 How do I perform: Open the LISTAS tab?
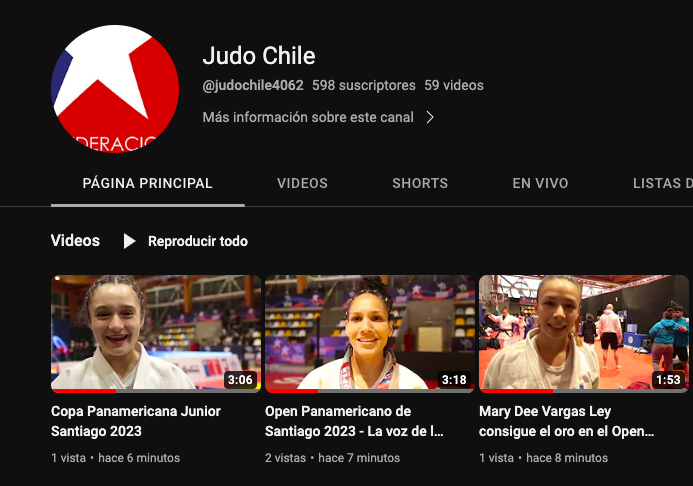[662, 183]
